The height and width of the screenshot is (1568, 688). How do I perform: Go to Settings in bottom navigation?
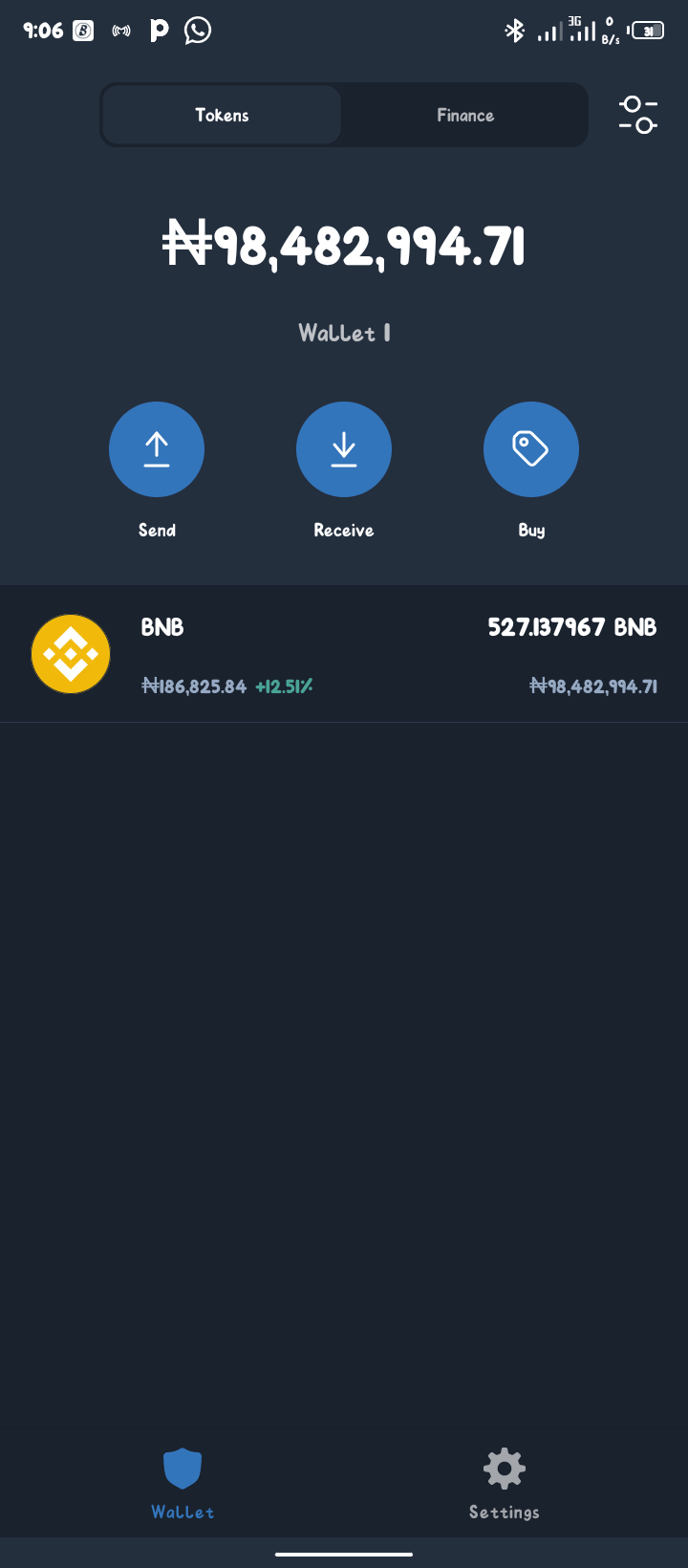(505, 1484)
